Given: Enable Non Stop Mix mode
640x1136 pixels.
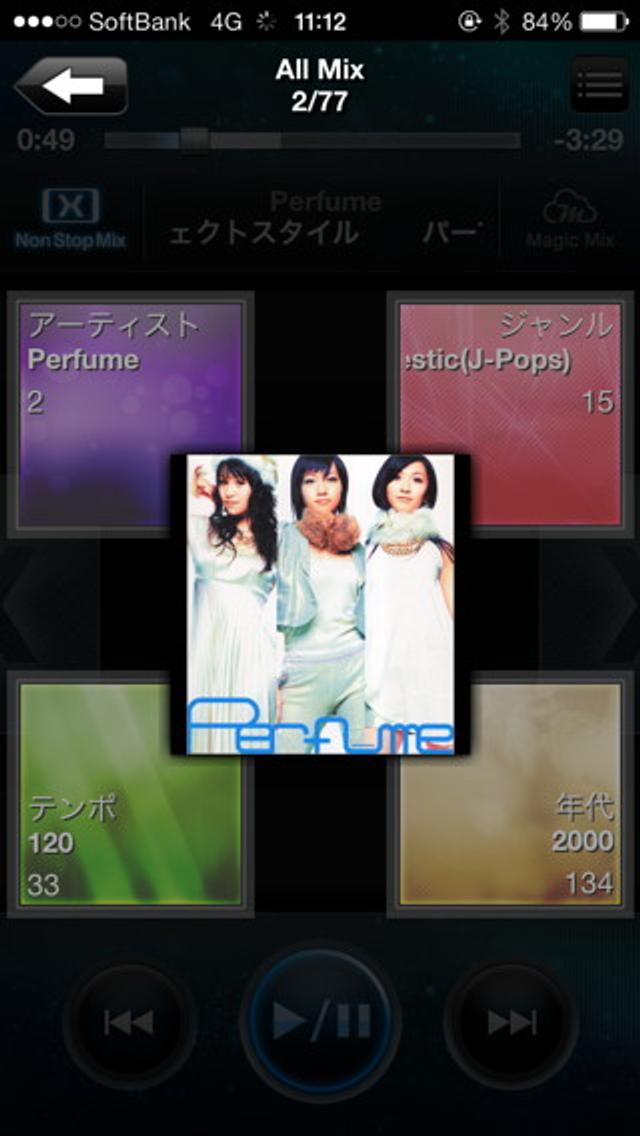Looking at the screenshot, I should [70, 218].
